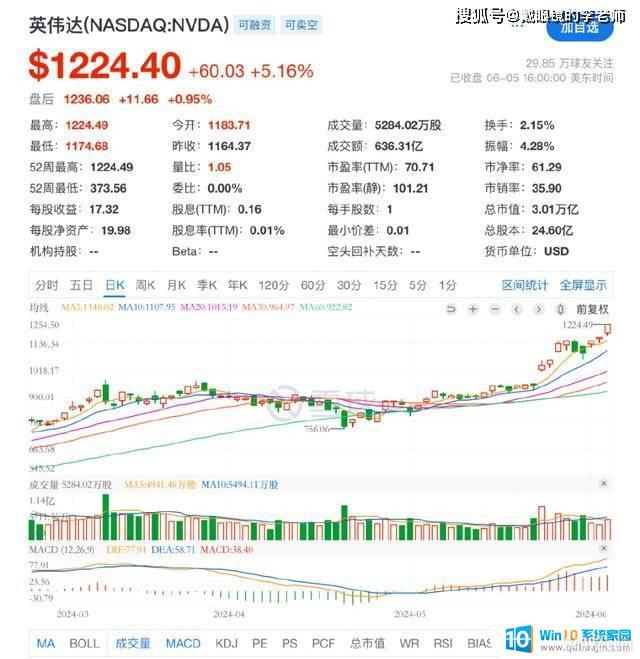Screen dimensions: 640x659
Task: Select the BOLL indicator
Action: 86,643
